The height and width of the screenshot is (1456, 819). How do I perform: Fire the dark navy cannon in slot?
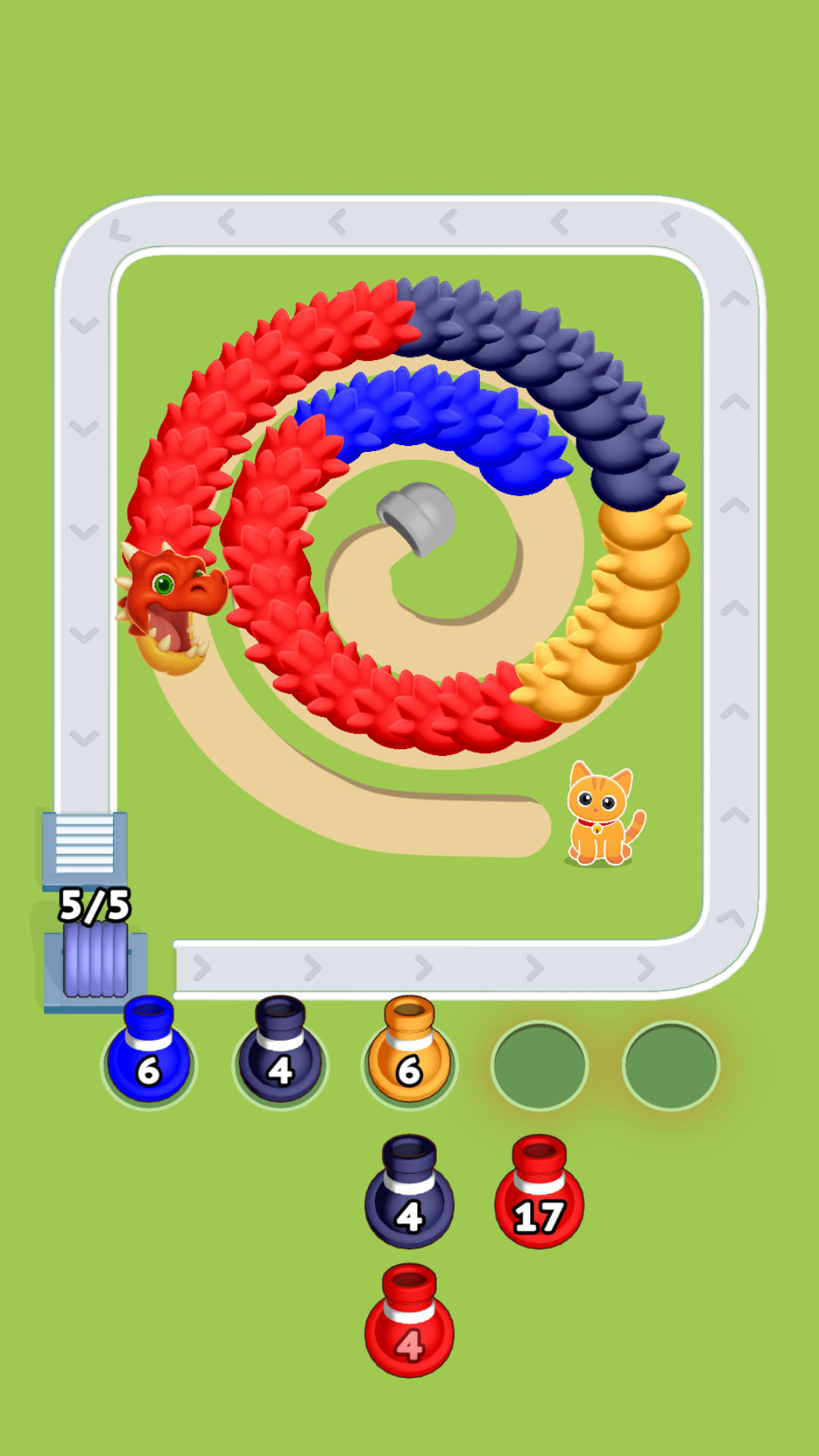280,1054
